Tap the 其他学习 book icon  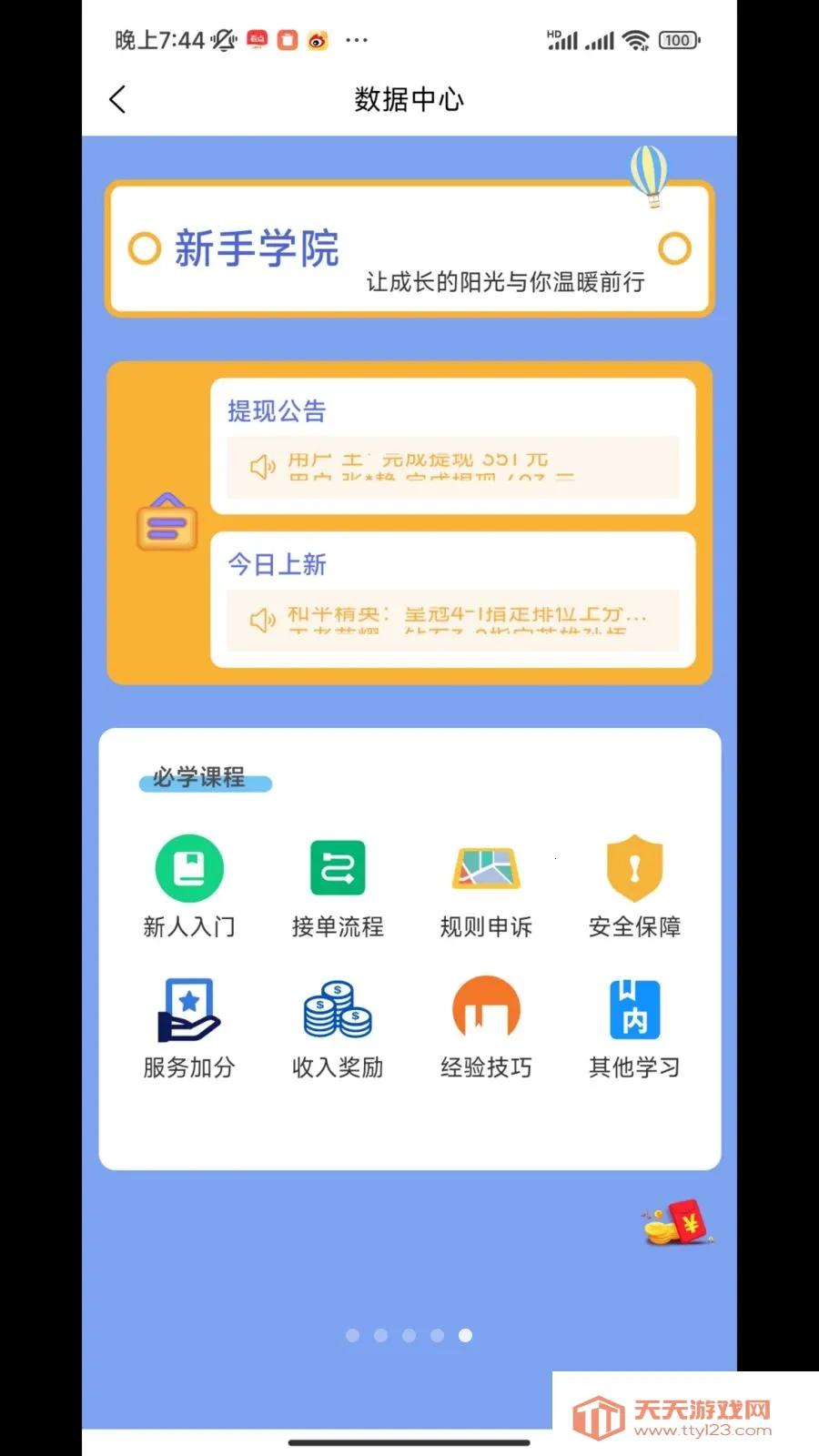[634, 1007]
